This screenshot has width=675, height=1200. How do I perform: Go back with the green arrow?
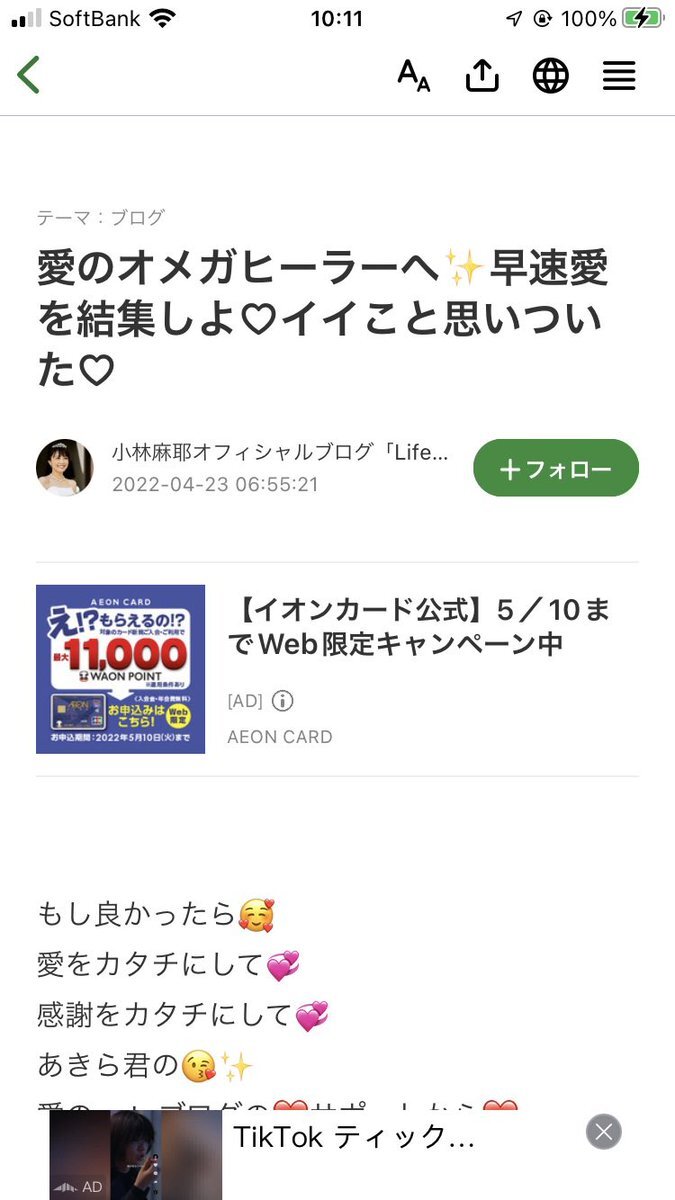pos(29,75)
